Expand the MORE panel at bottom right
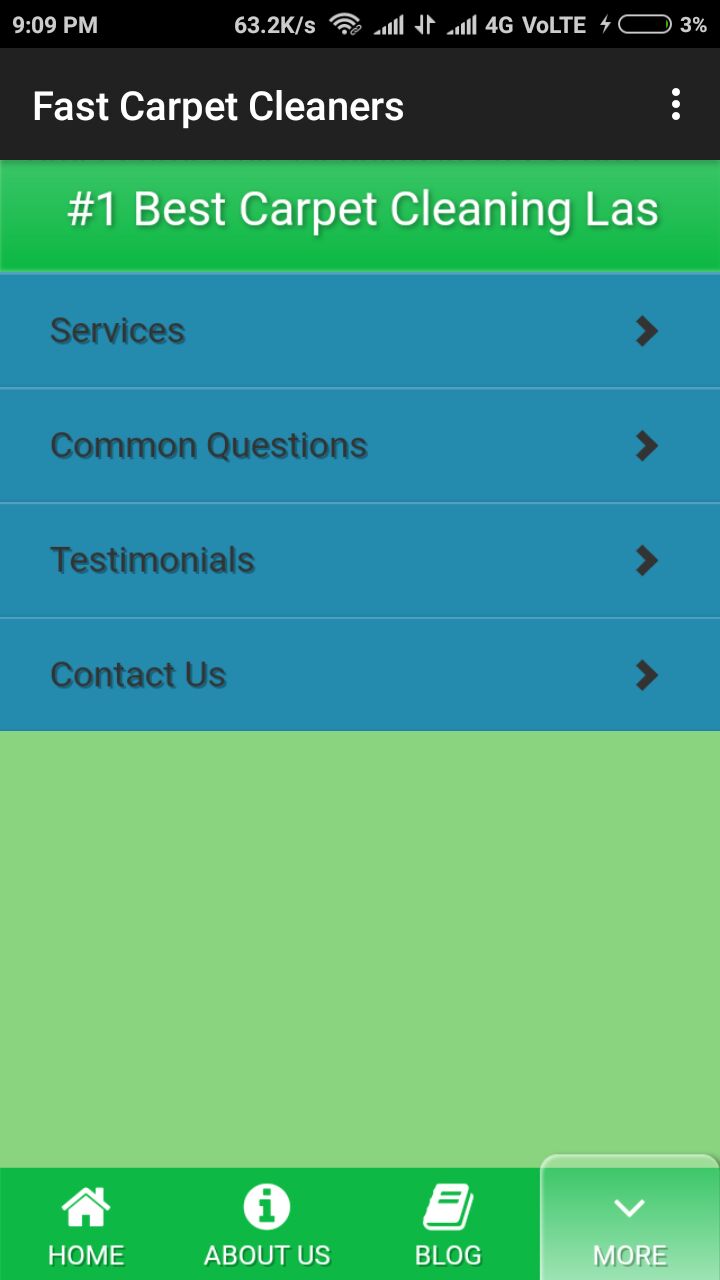 pyautogui.click(x=629, y=1220)
